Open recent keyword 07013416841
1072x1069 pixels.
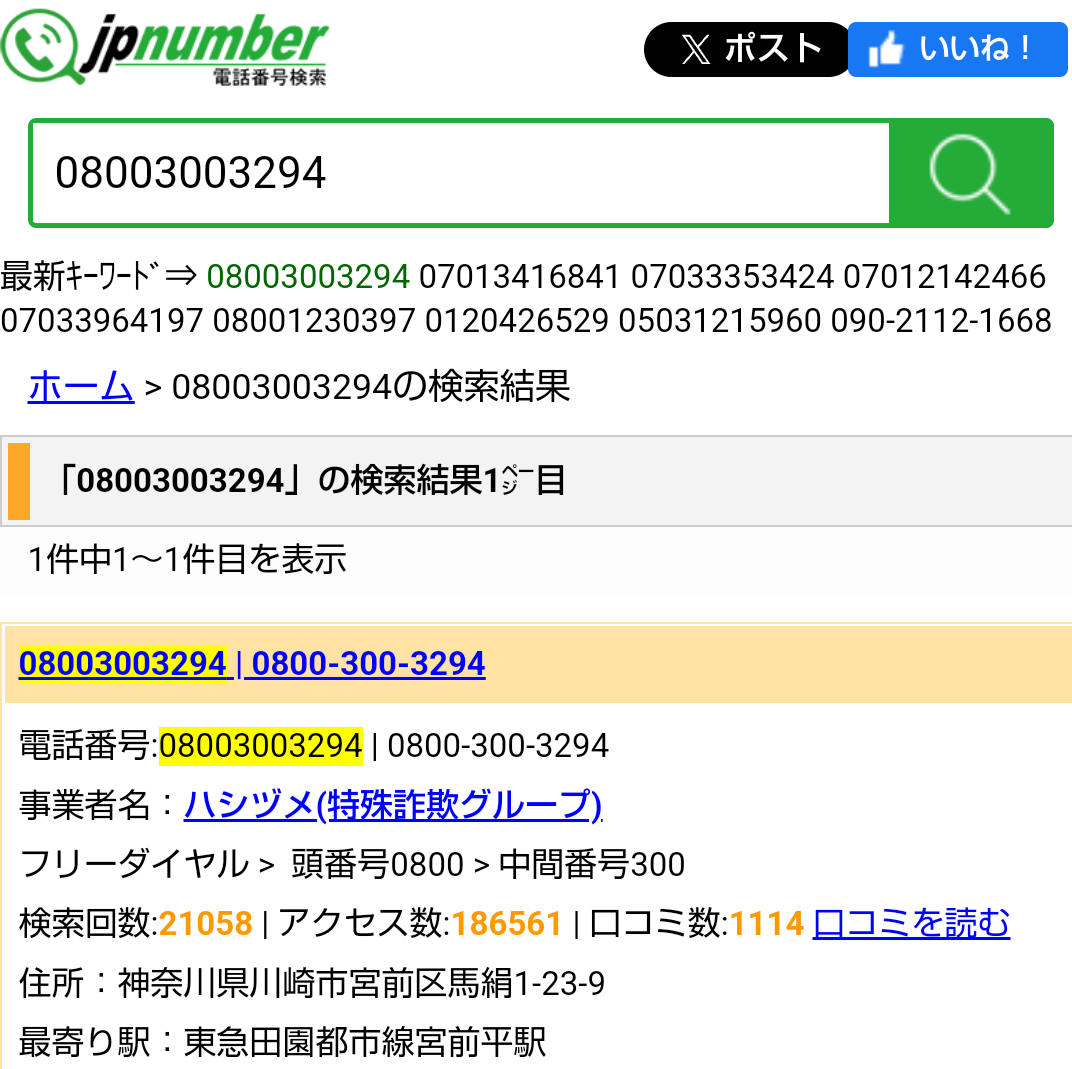(520, 276)
